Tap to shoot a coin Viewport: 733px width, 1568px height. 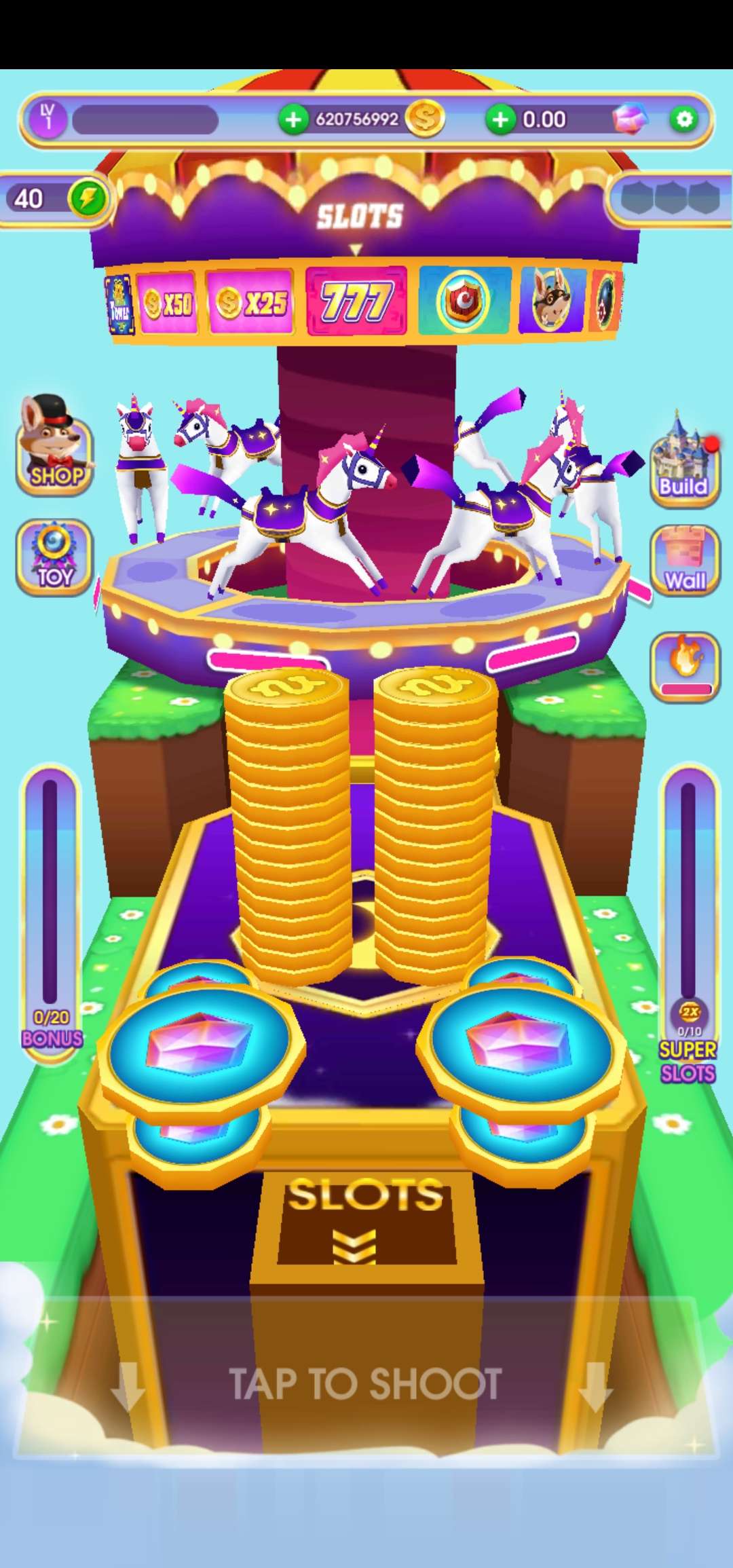366,1383
